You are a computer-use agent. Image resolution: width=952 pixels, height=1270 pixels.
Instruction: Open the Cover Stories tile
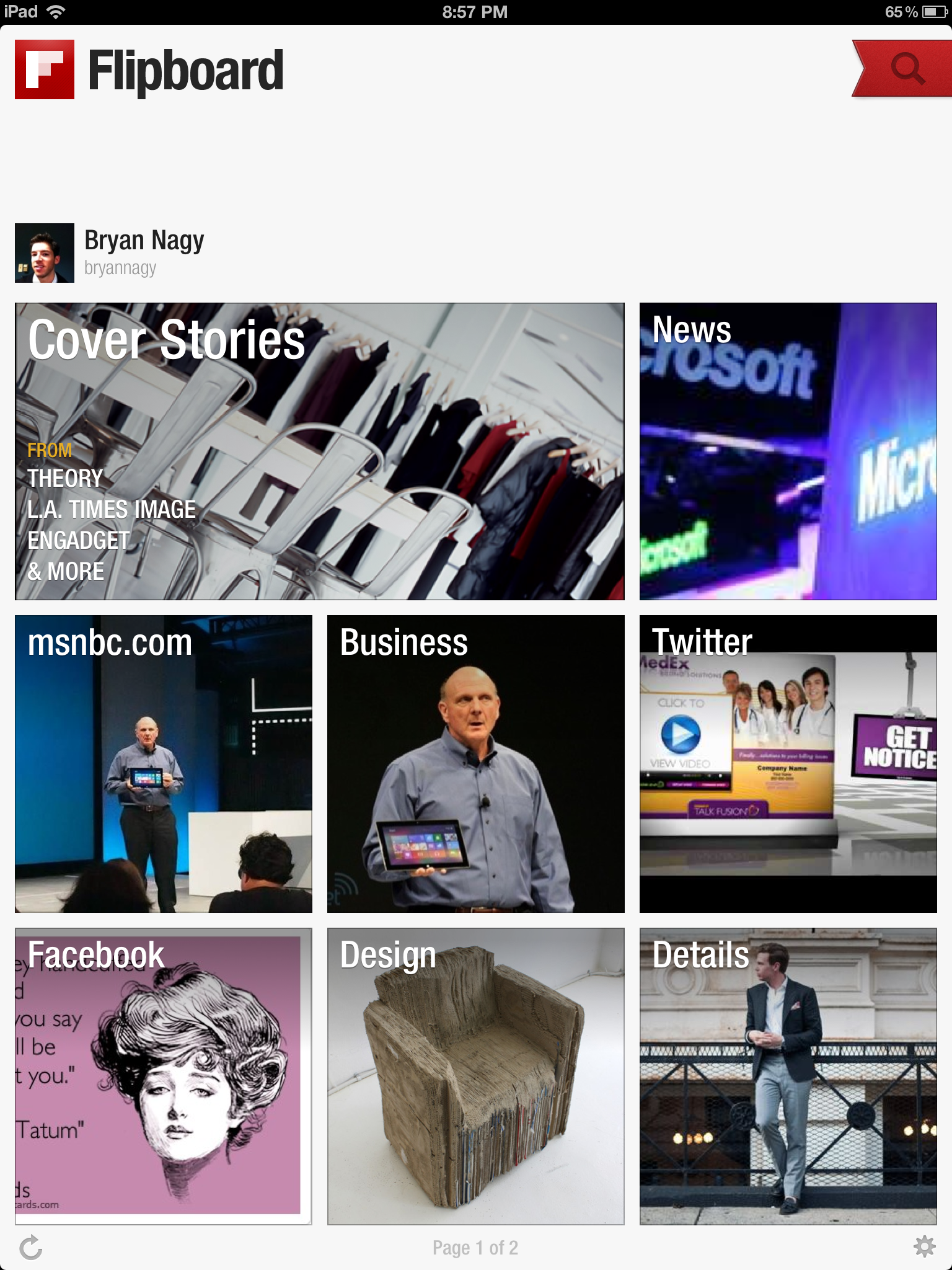pos(319,451)
